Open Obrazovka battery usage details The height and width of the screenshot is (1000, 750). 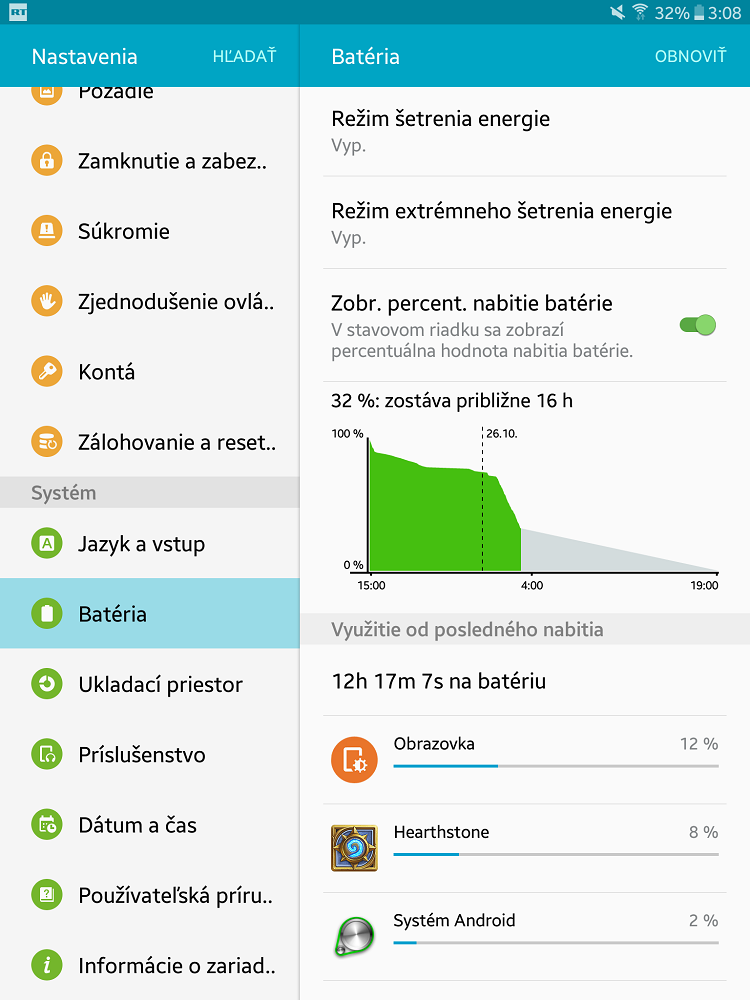[x=525, y=759]
